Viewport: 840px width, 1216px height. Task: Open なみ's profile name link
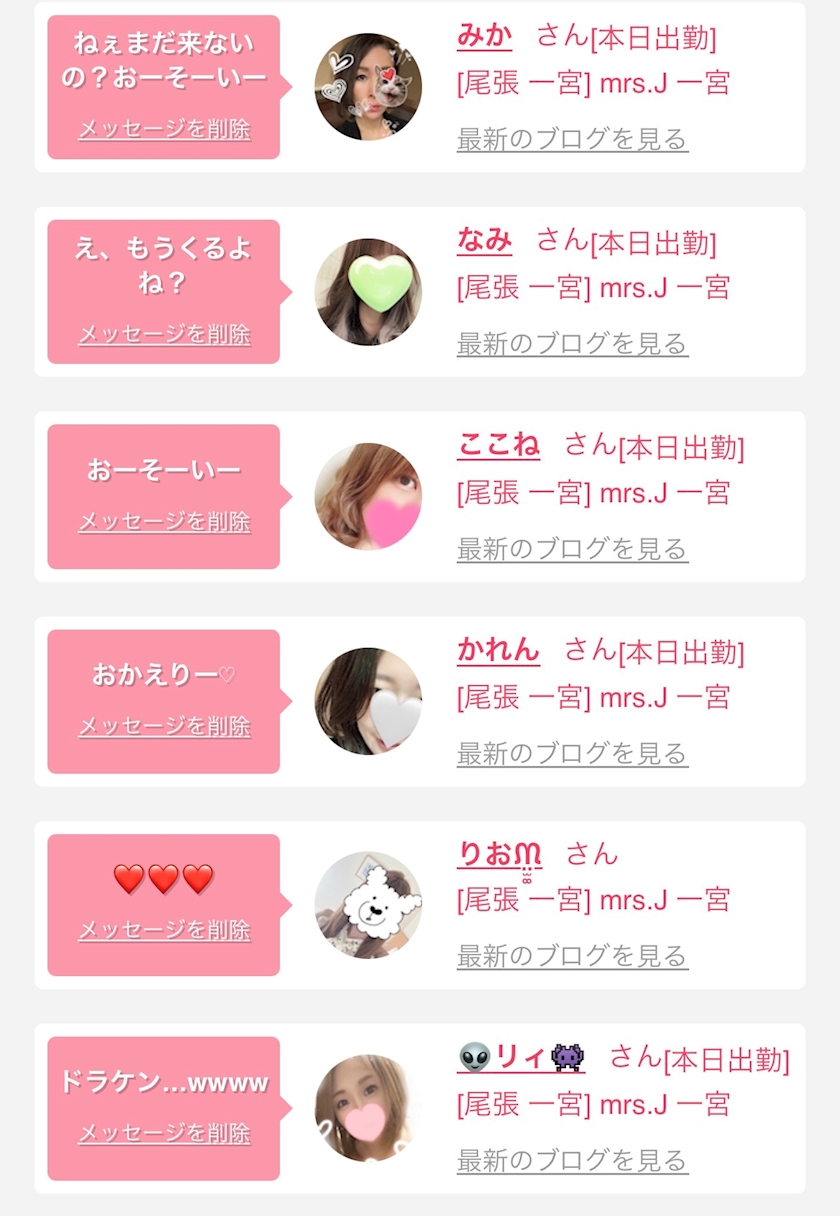pos(484,241)
